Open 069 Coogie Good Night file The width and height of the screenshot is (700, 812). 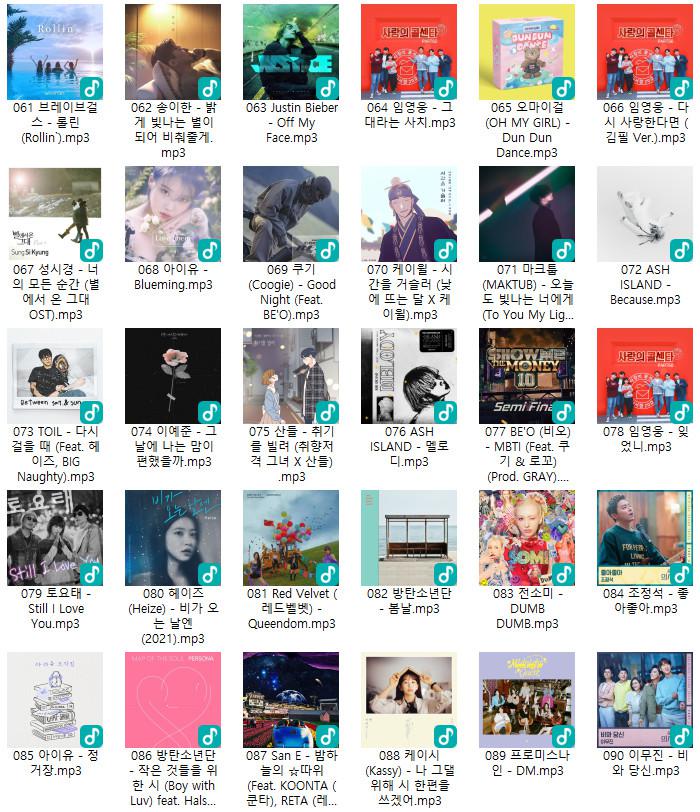[291, 213]
